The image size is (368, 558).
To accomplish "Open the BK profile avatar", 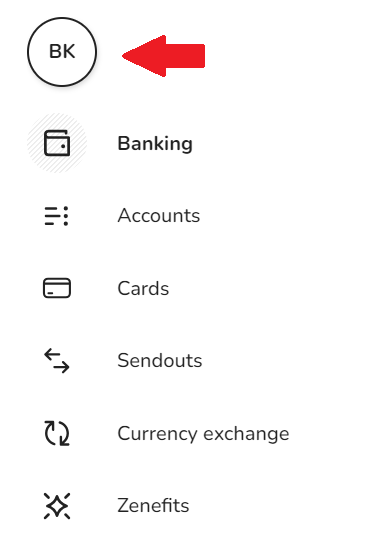I will [x=62, y=52].
